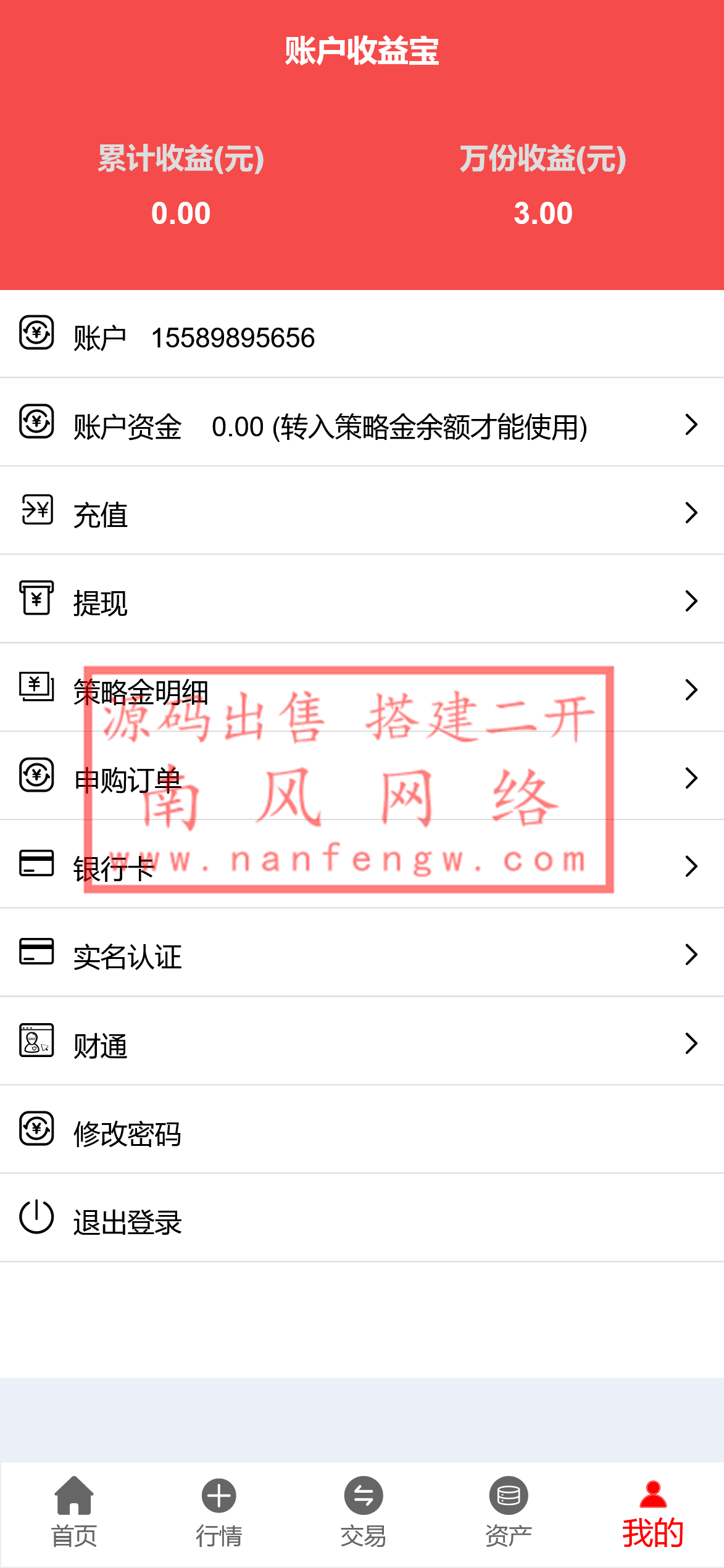Open the 财通 row
This screenshot has height=1568, width=724.
pos(362,1043)
